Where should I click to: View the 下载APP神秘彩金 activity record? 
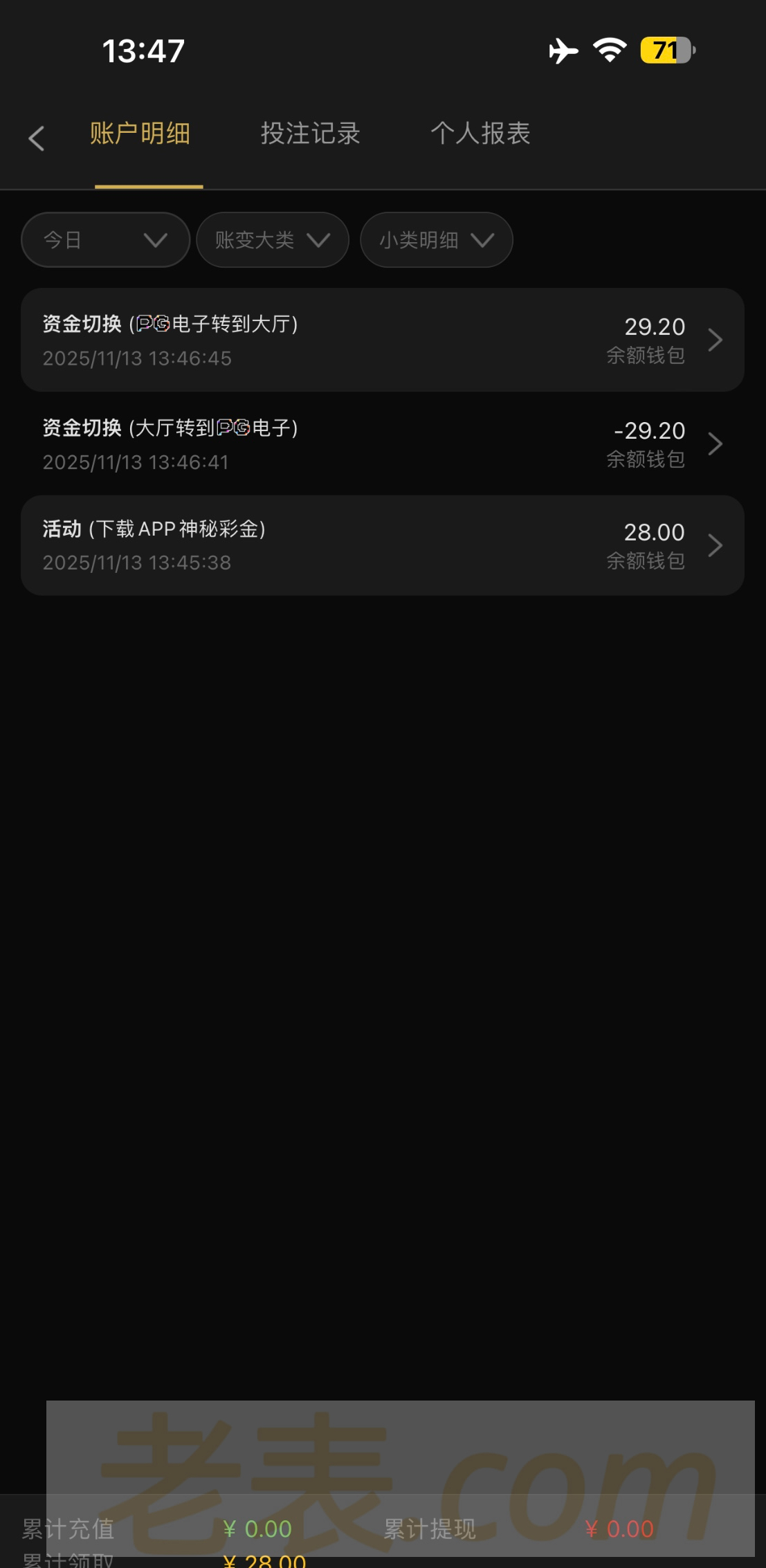coord(382,545)
